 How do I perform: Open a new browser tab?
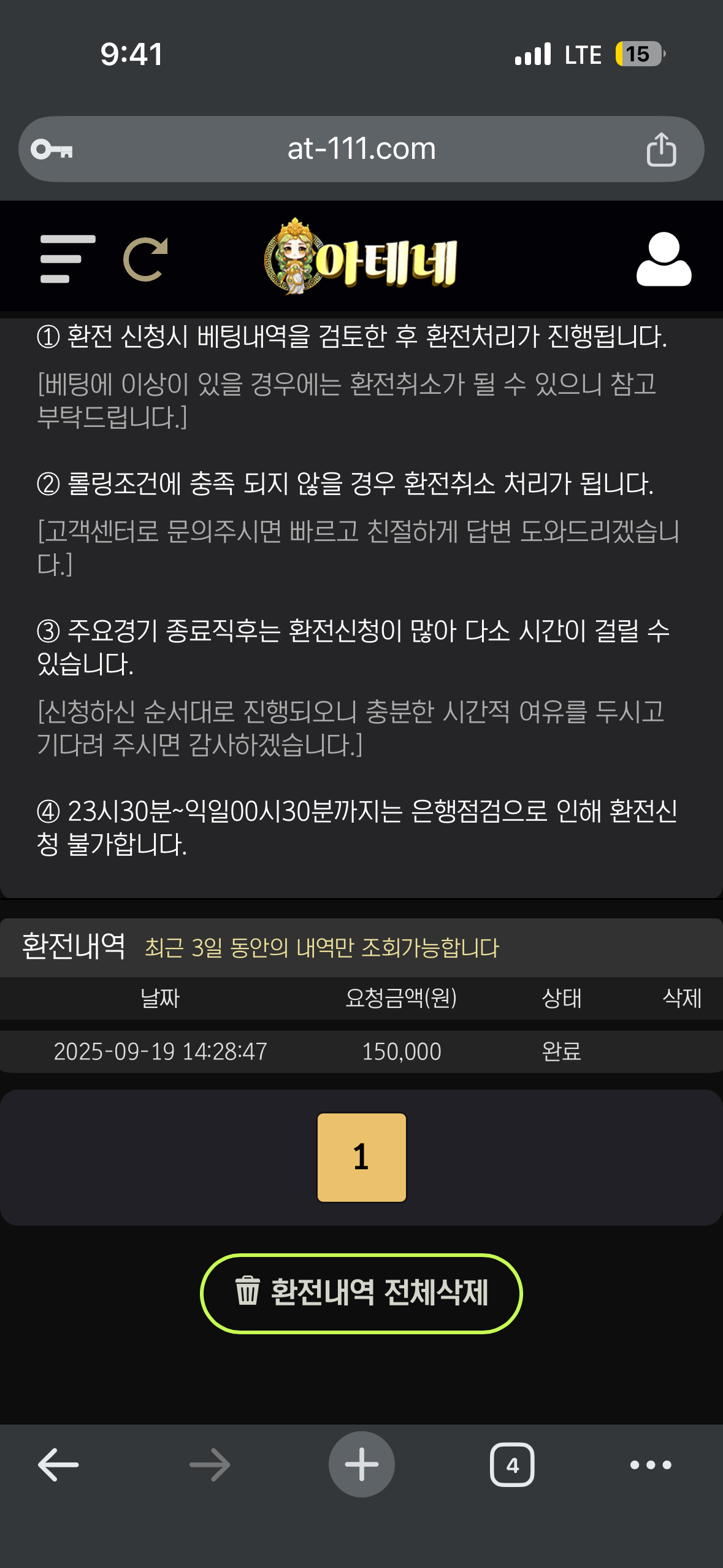point(361,1465)
